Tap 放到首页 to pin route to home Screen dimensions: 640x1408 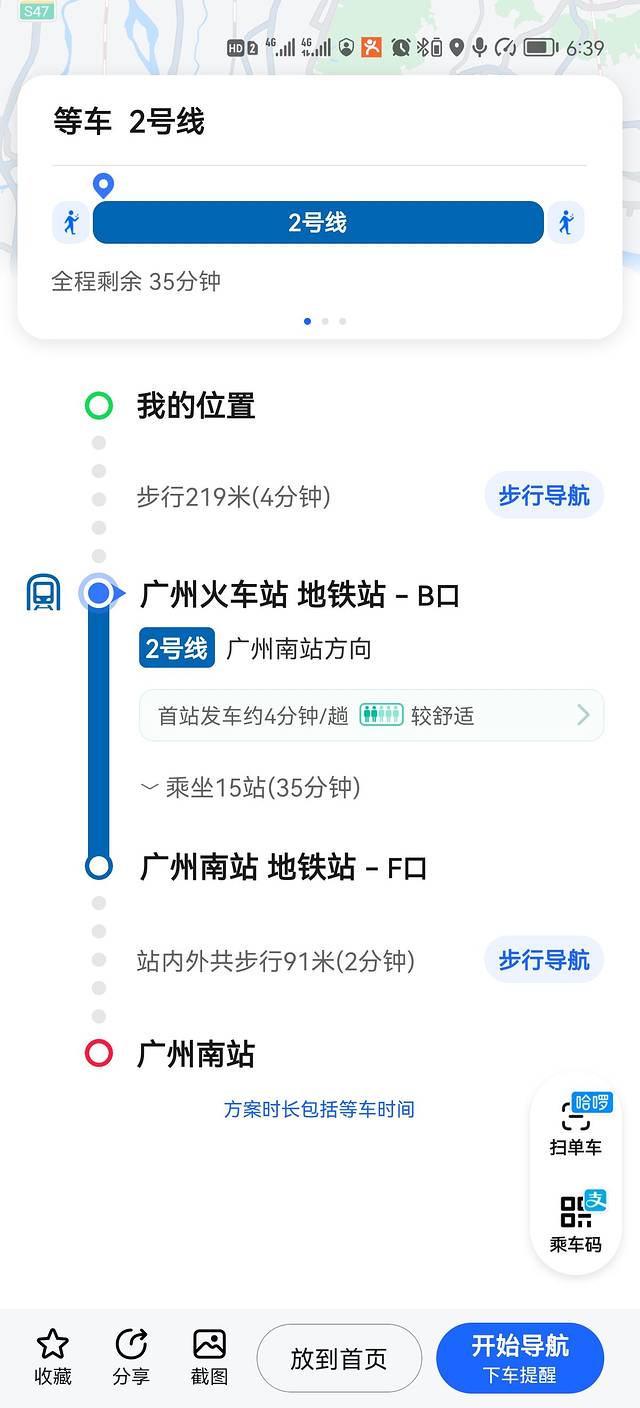(339, 1359)
